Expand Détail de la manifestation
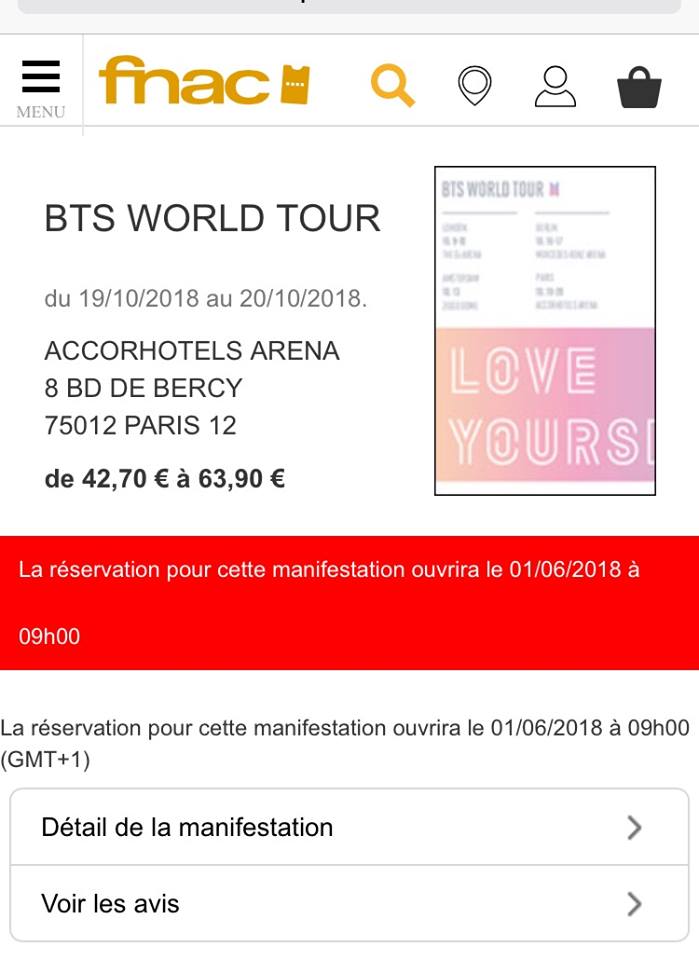699x960 pixels. [x=349, y=827]
